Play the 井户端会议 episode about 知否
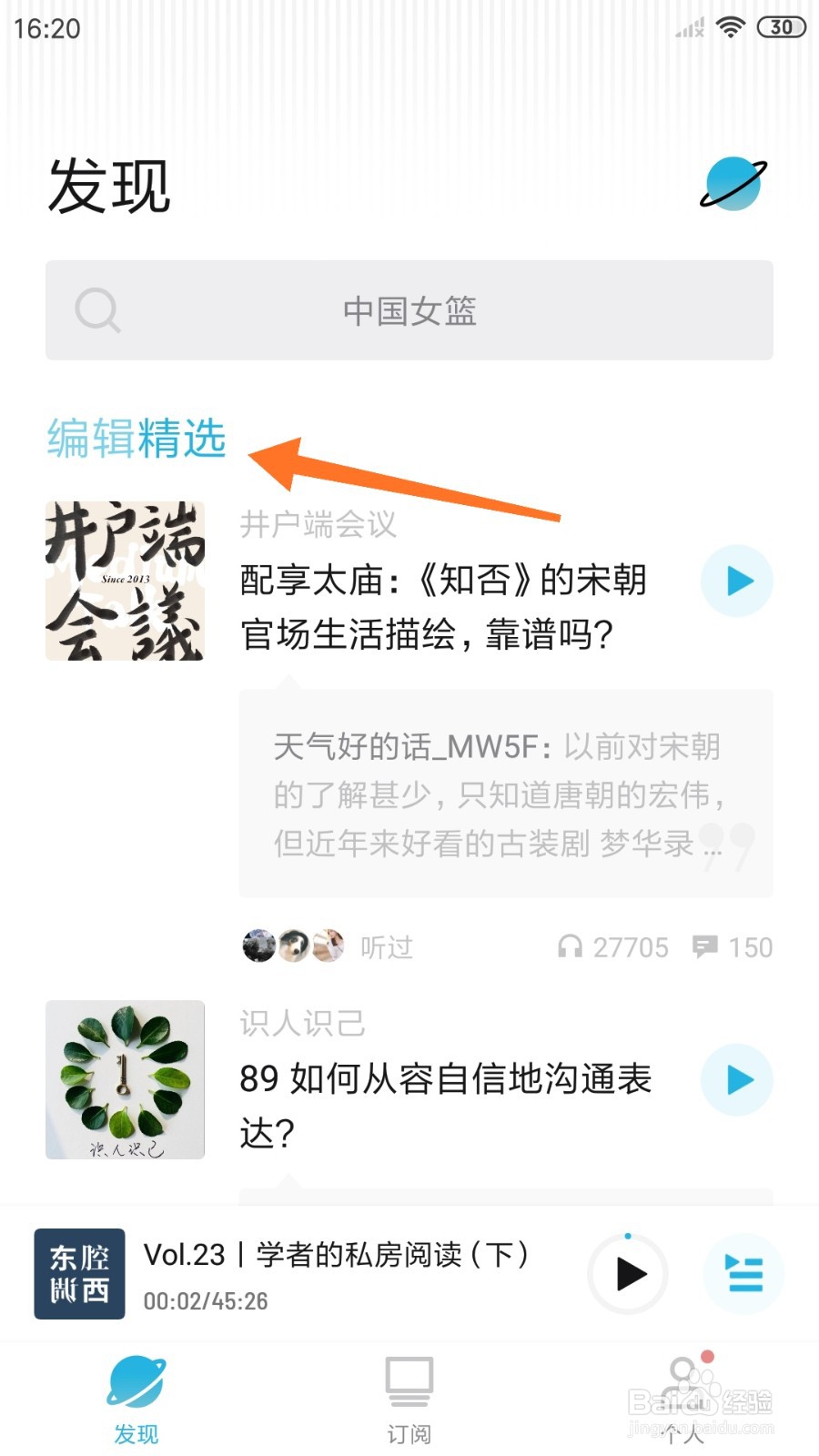819x1456 pixels. pos(736,581)
